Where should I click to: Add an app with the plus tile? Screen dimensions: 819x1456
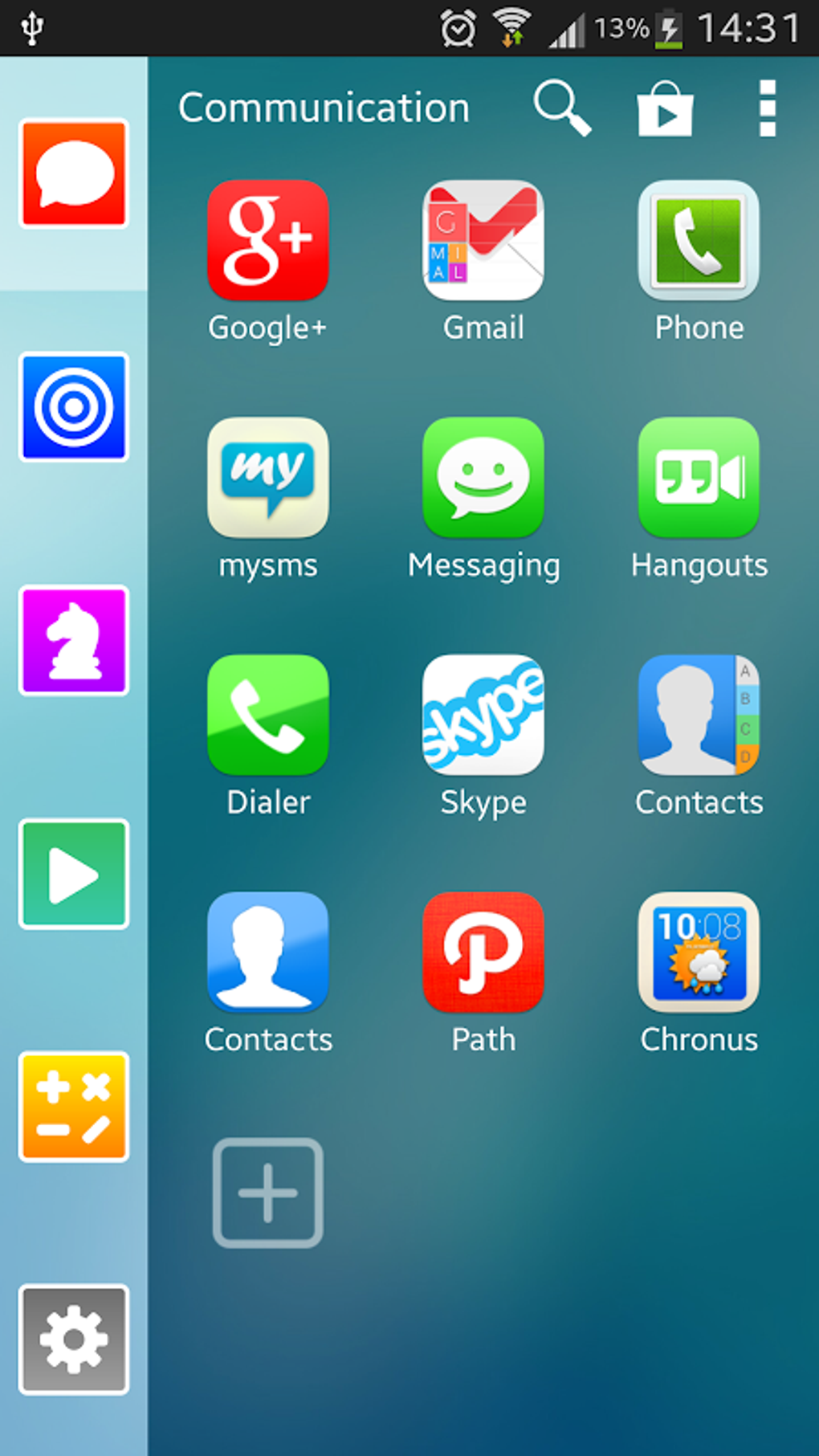tap(267, 1193)
